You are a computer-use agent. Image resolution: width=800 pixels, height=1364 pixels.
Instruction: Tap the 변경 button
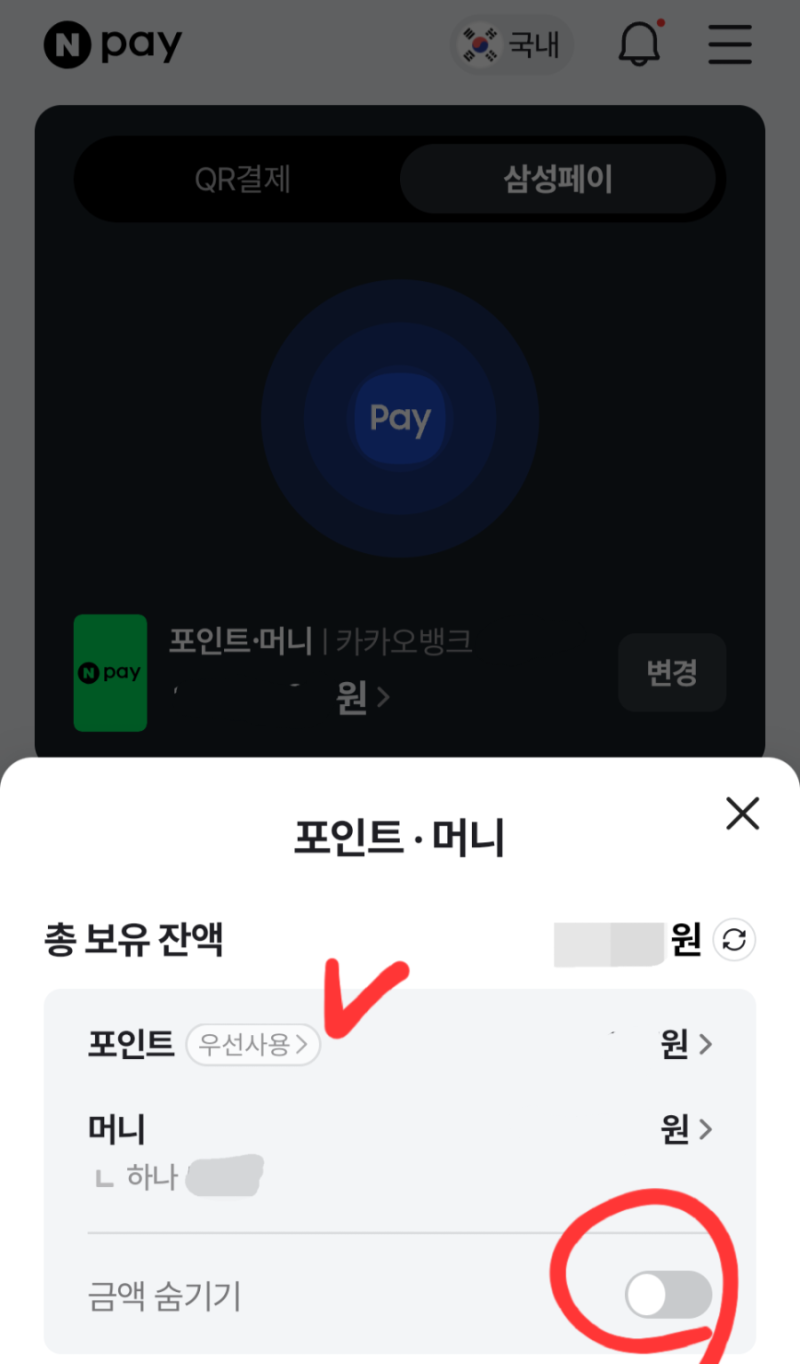tap(672, 672)
